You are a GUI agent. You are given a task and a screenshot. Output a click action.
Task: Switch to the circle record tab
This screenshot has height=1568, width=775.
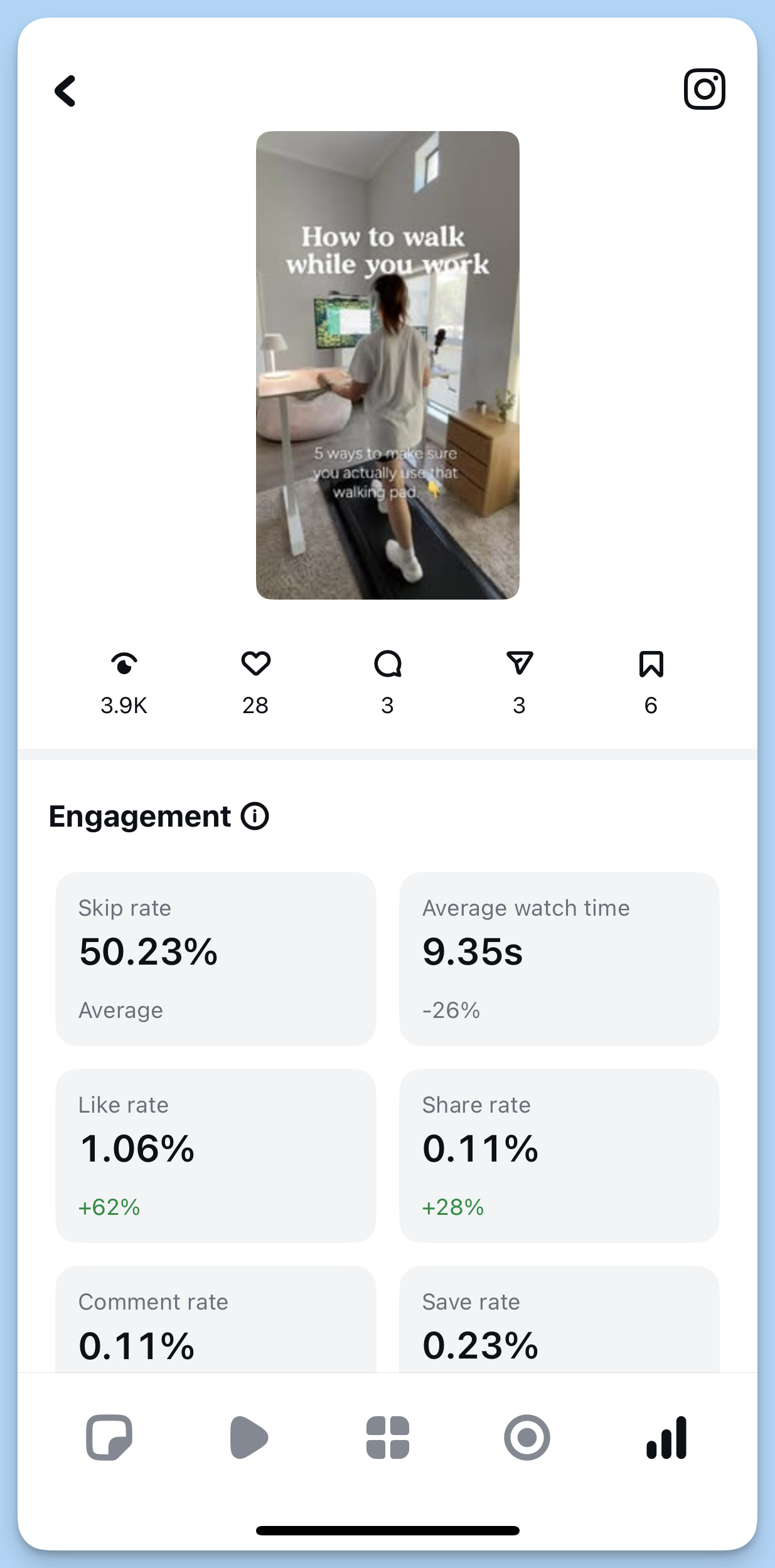point(526,1437)
